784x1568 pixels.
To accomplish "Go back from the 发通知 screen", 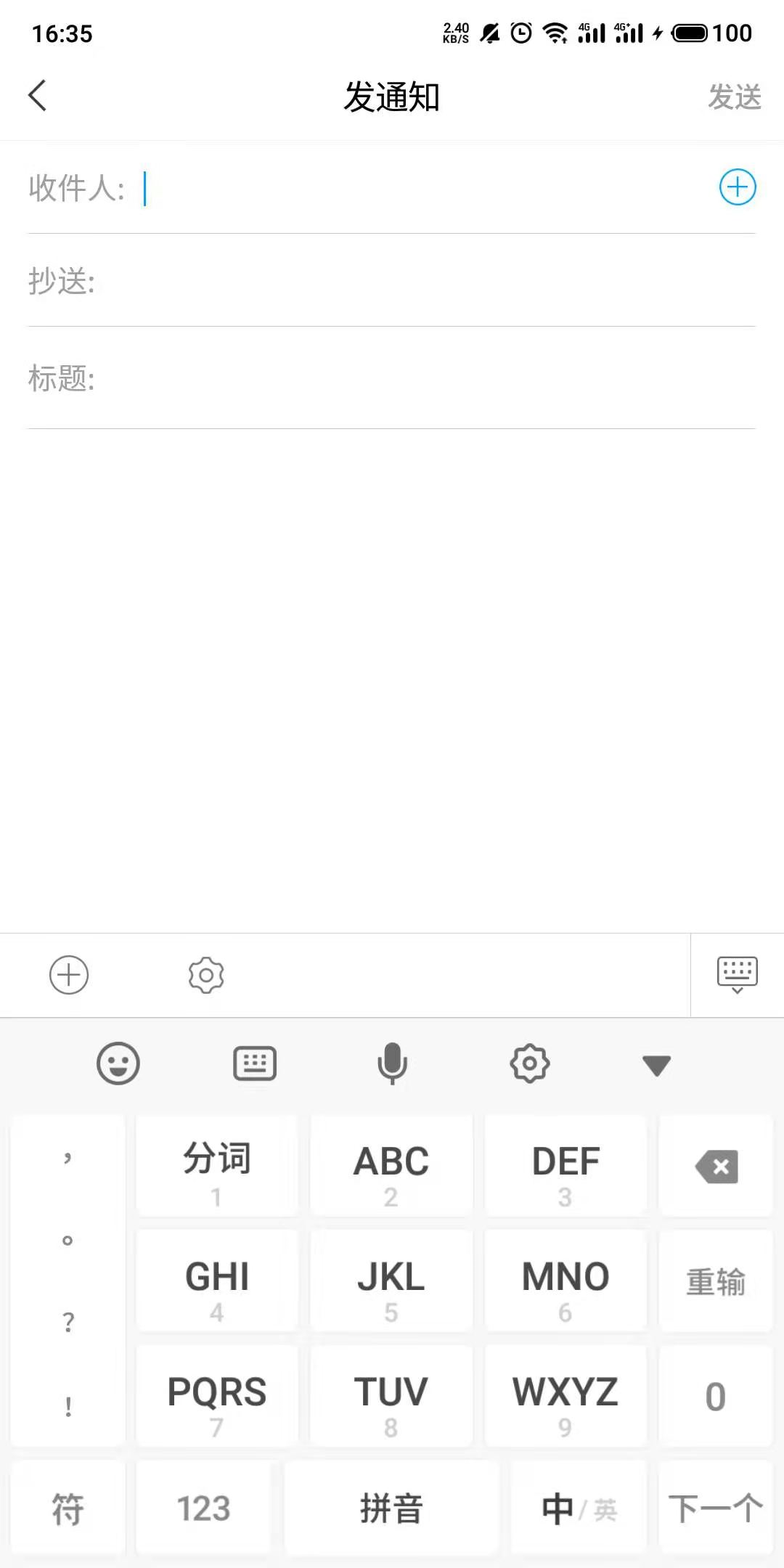I will (37, 96).
